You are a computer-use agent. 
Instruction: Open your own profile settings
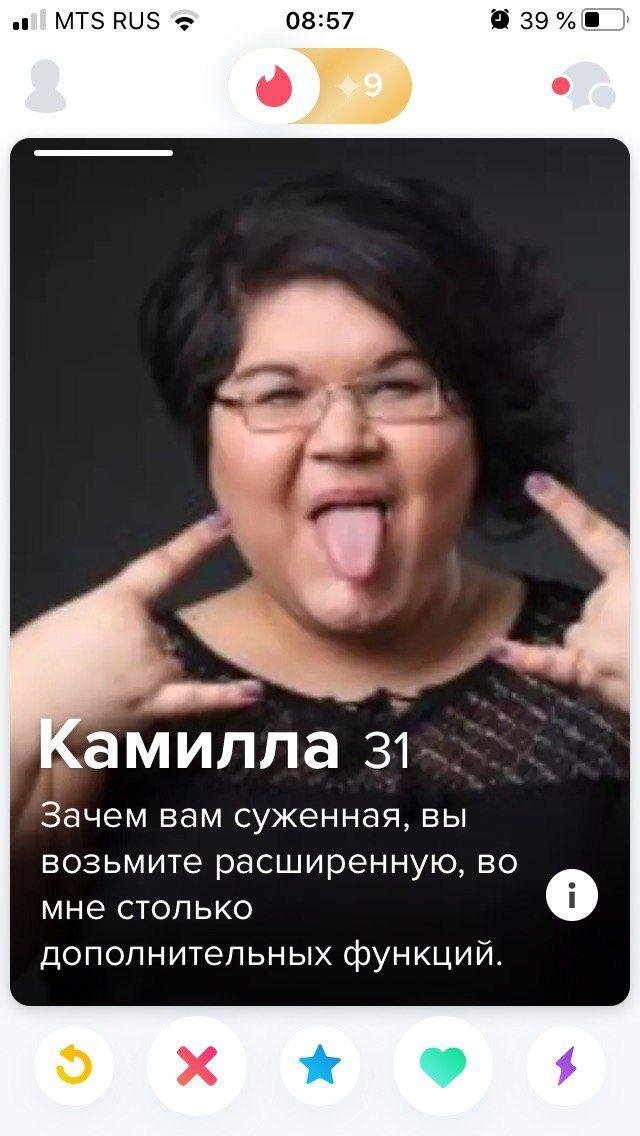click(45, 86)
